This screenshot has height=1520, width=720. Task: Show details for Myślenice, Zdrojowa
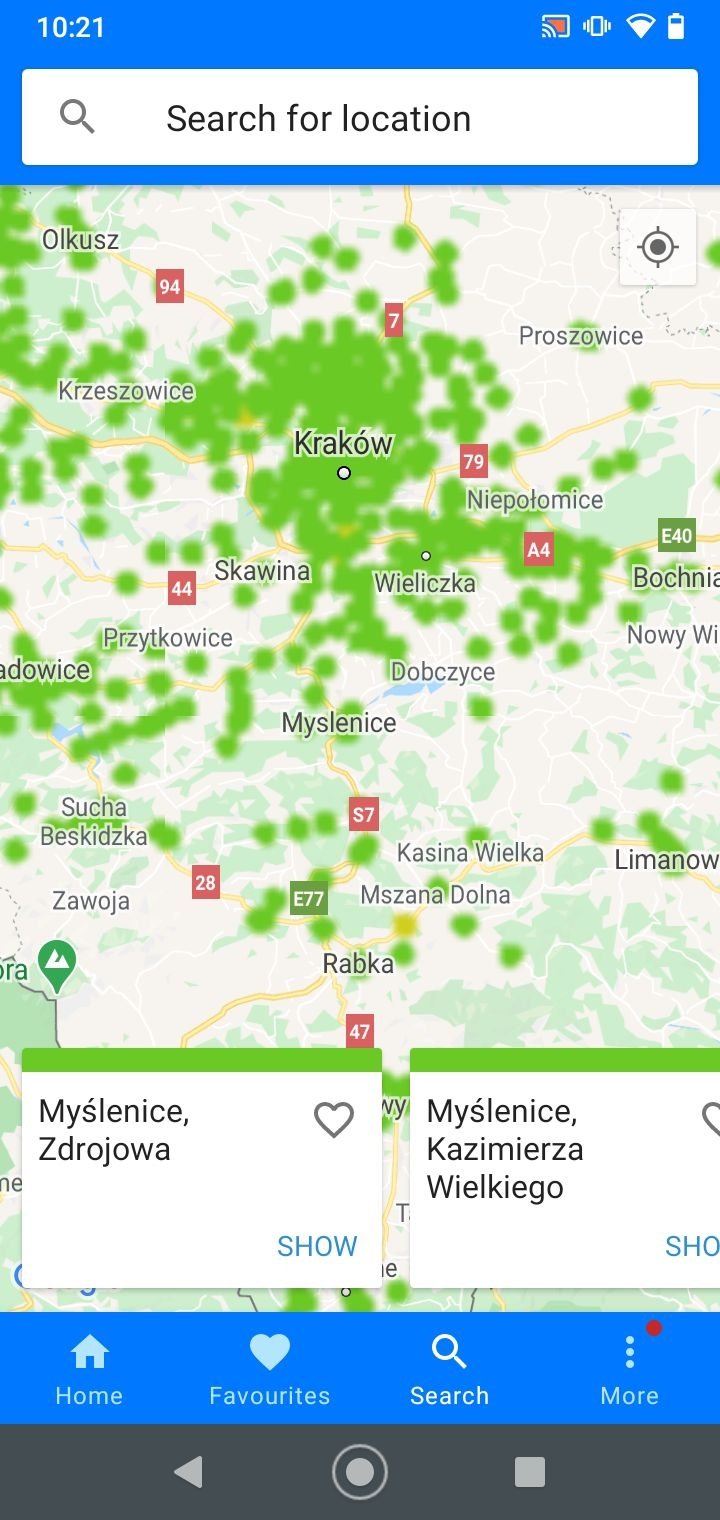(317, 1246)
